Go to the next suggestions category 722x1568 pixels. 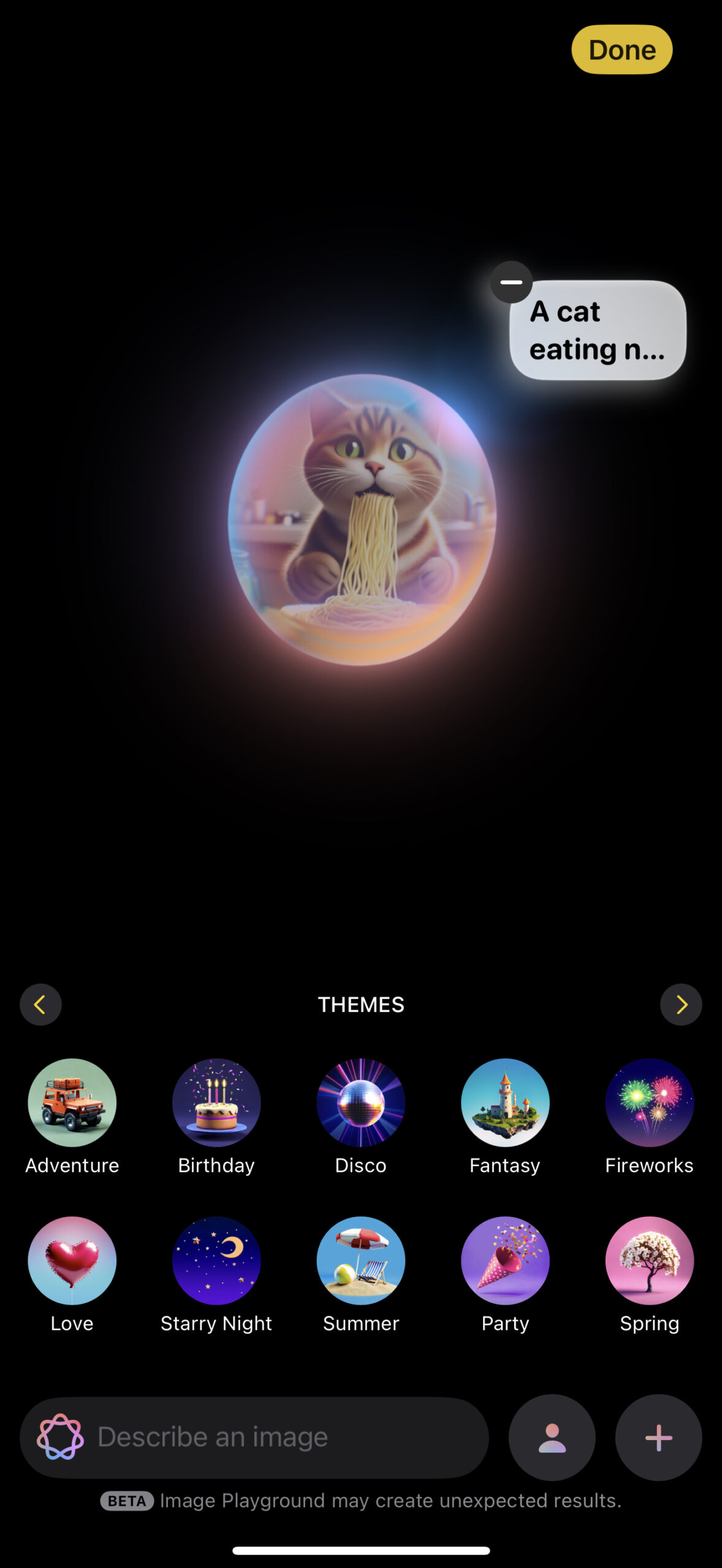pyautogui.click(x=681, y=1005)
